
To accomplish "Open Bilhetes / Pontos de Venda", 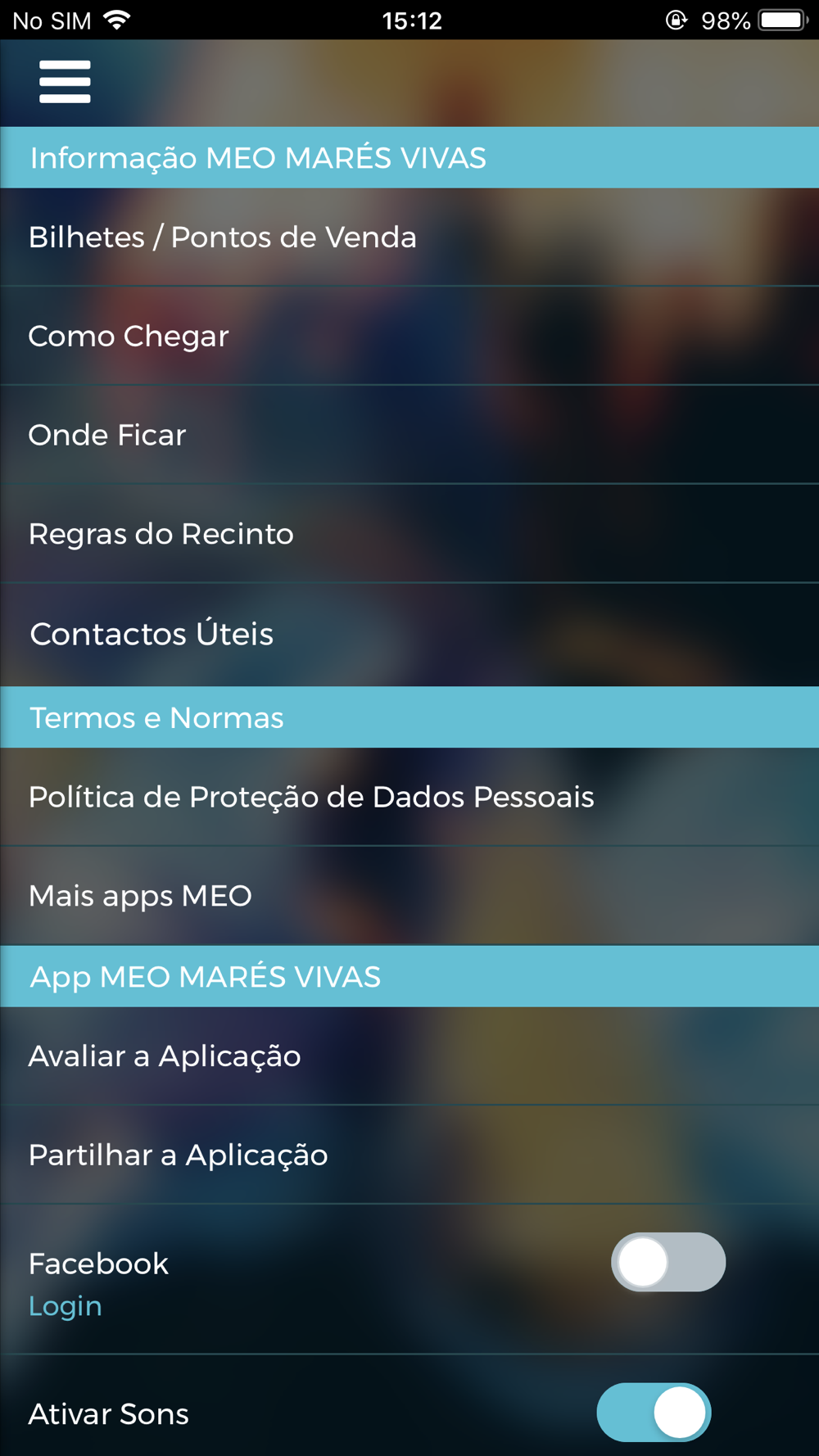I will pos(409,237).
